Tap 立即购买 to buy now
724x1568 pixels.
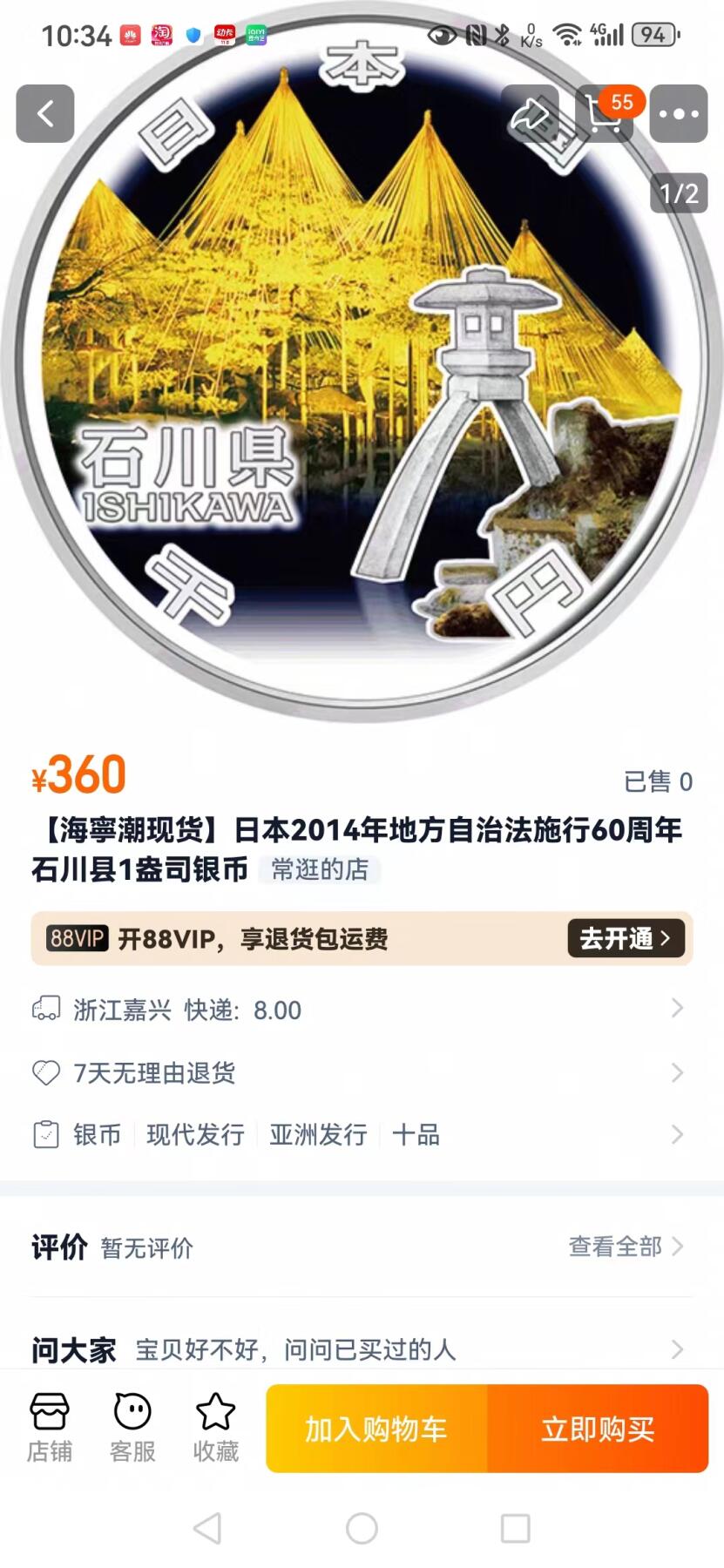pyautogui.click(x=599, y=1427)
